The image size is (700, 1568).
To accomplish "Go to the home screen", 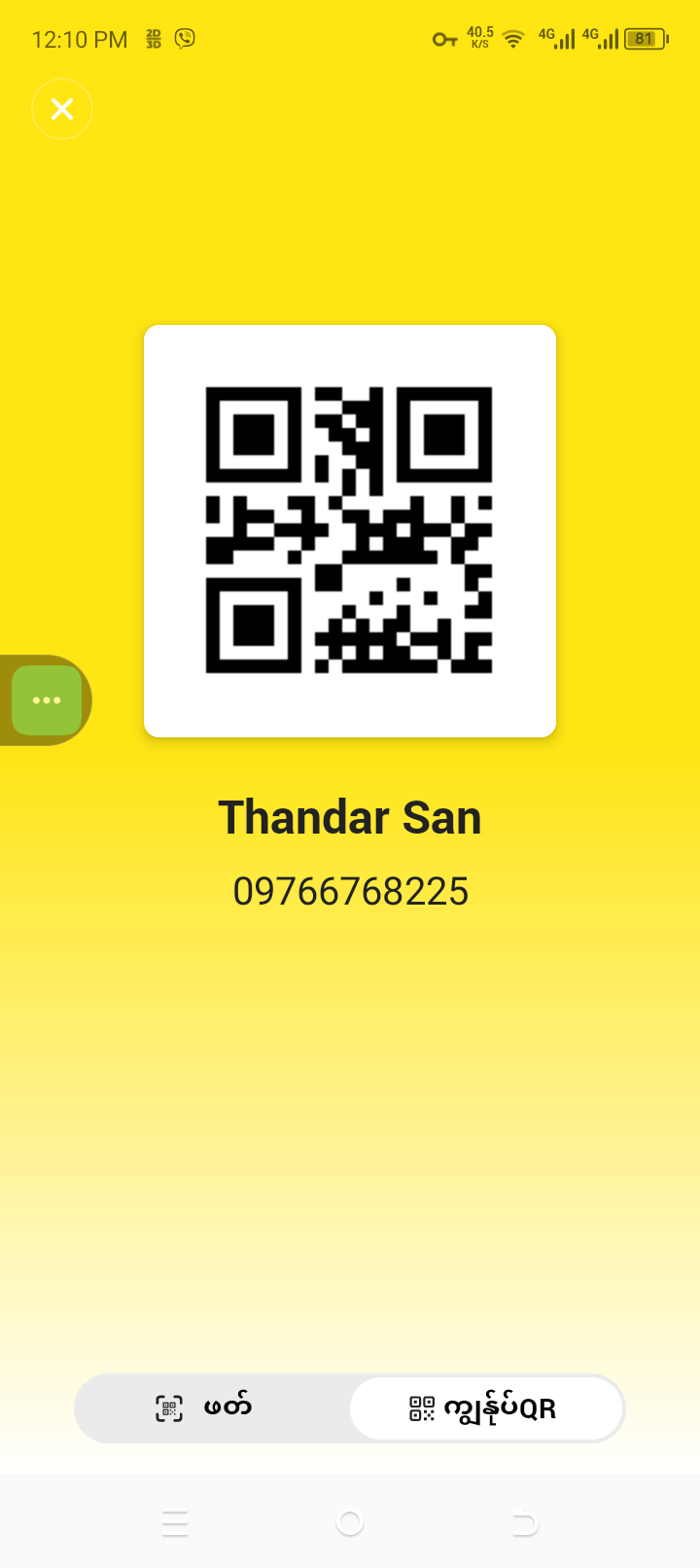I will [350, 1522].
